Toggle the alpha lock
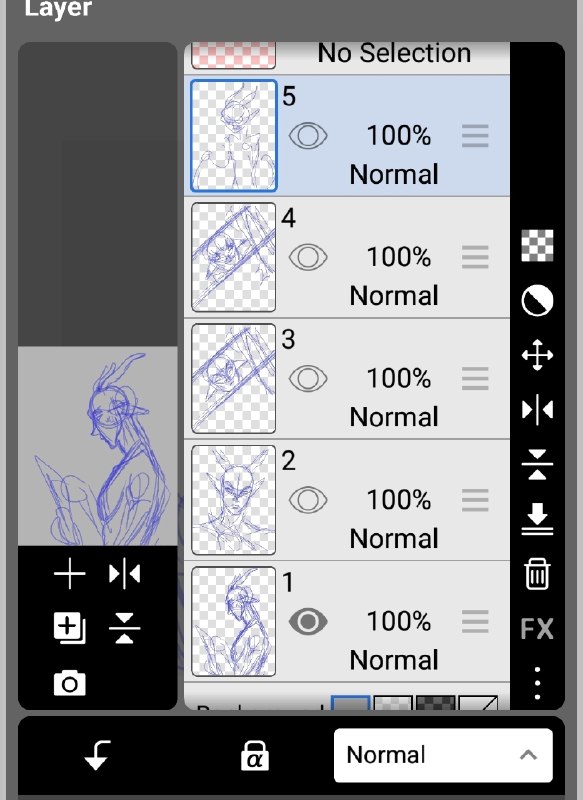This screenshot has width=583, height=800. point(255,756)
